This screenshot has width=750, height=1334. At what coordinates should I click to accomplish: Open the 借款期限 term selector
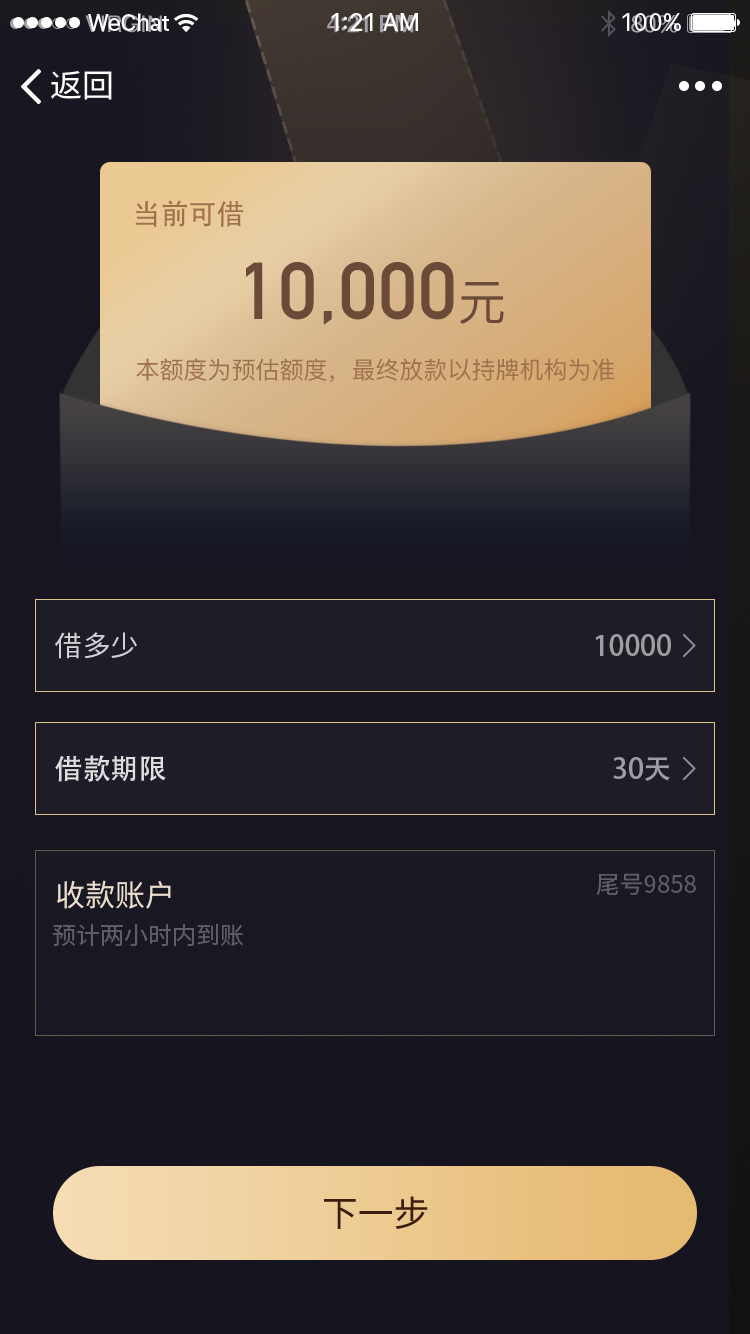pyautogui.click(x=375, y=769)
